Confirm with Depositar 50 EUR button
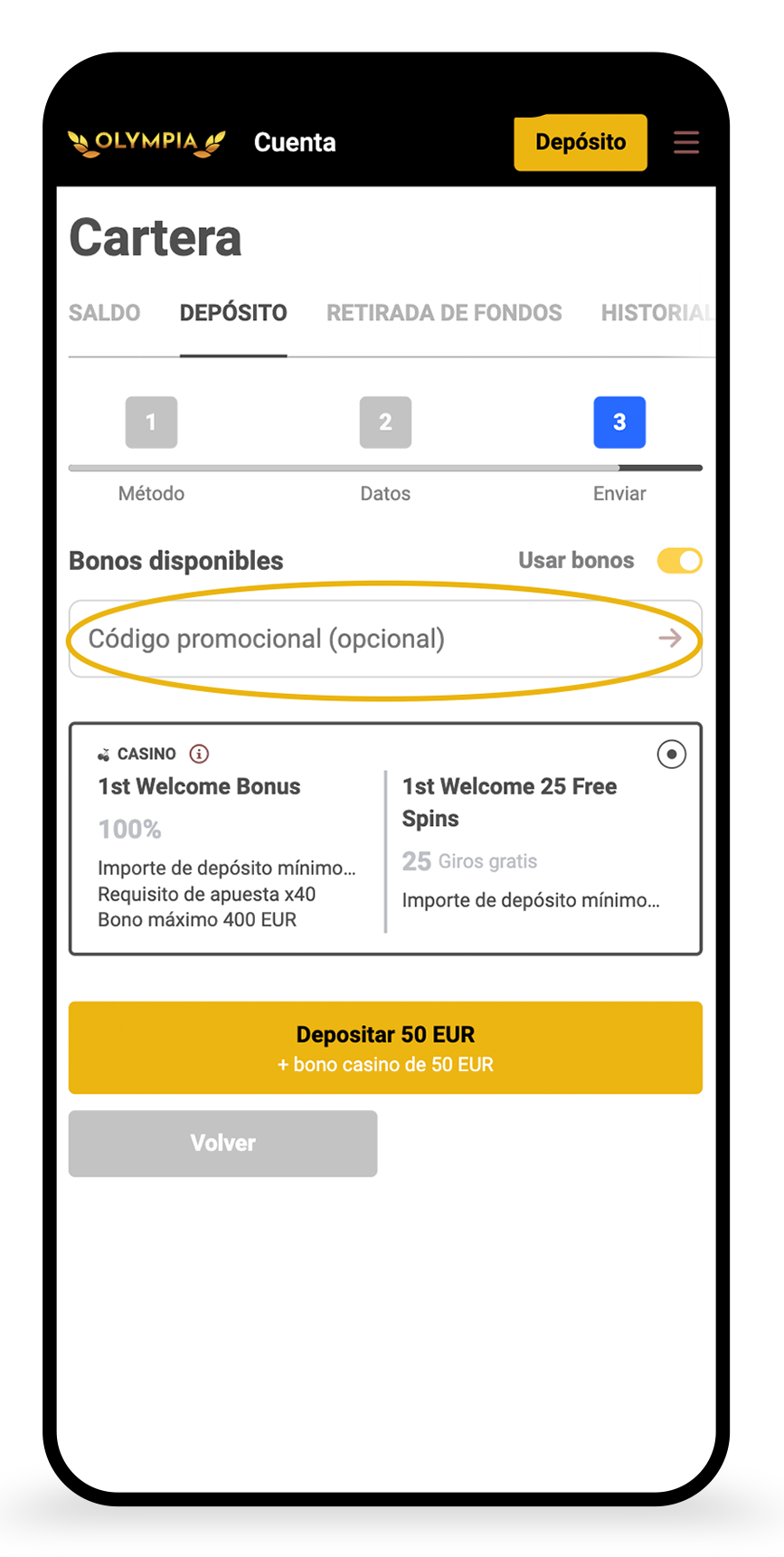The image size is (784, 1557). coord(385,1048)
